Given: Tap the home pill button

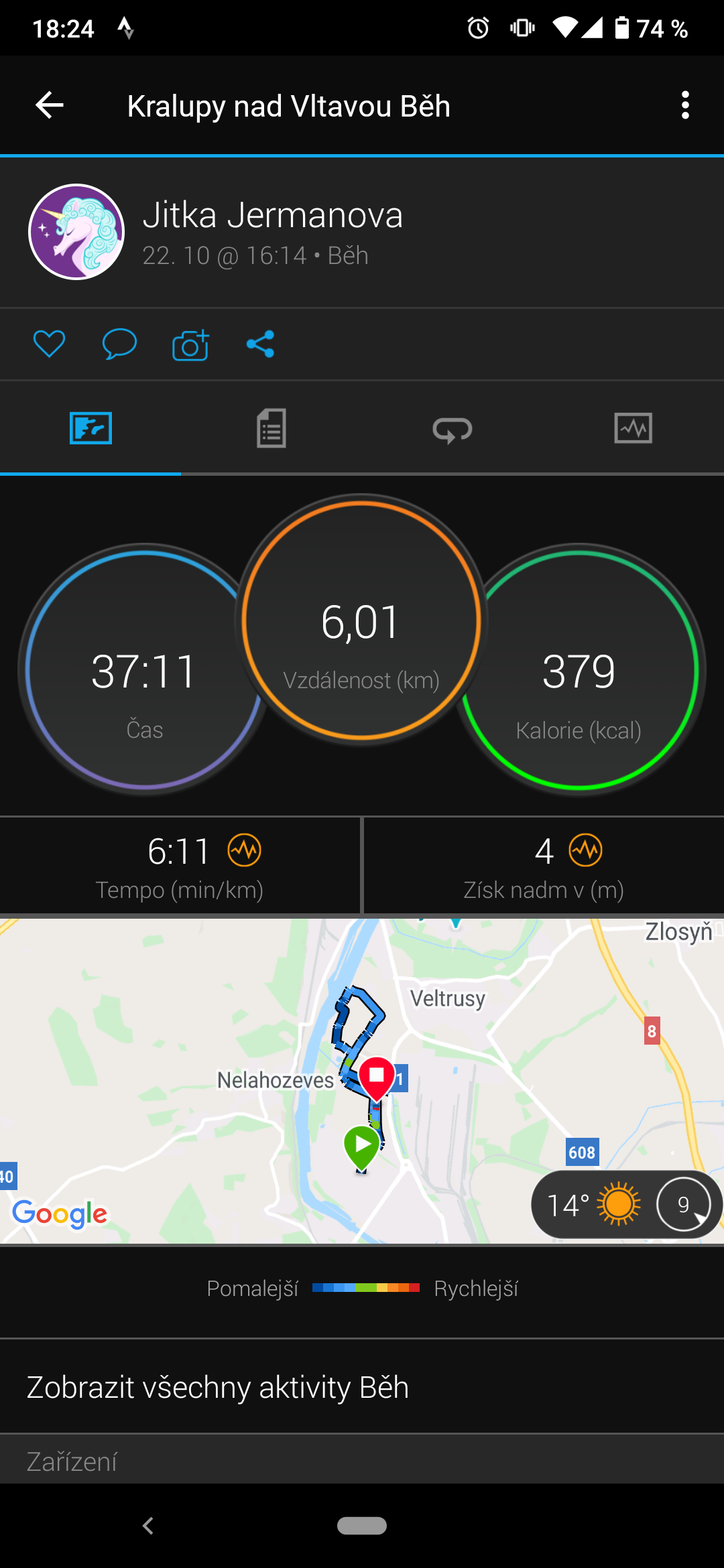Looking at the screenshot, I should pos(362,1526).
